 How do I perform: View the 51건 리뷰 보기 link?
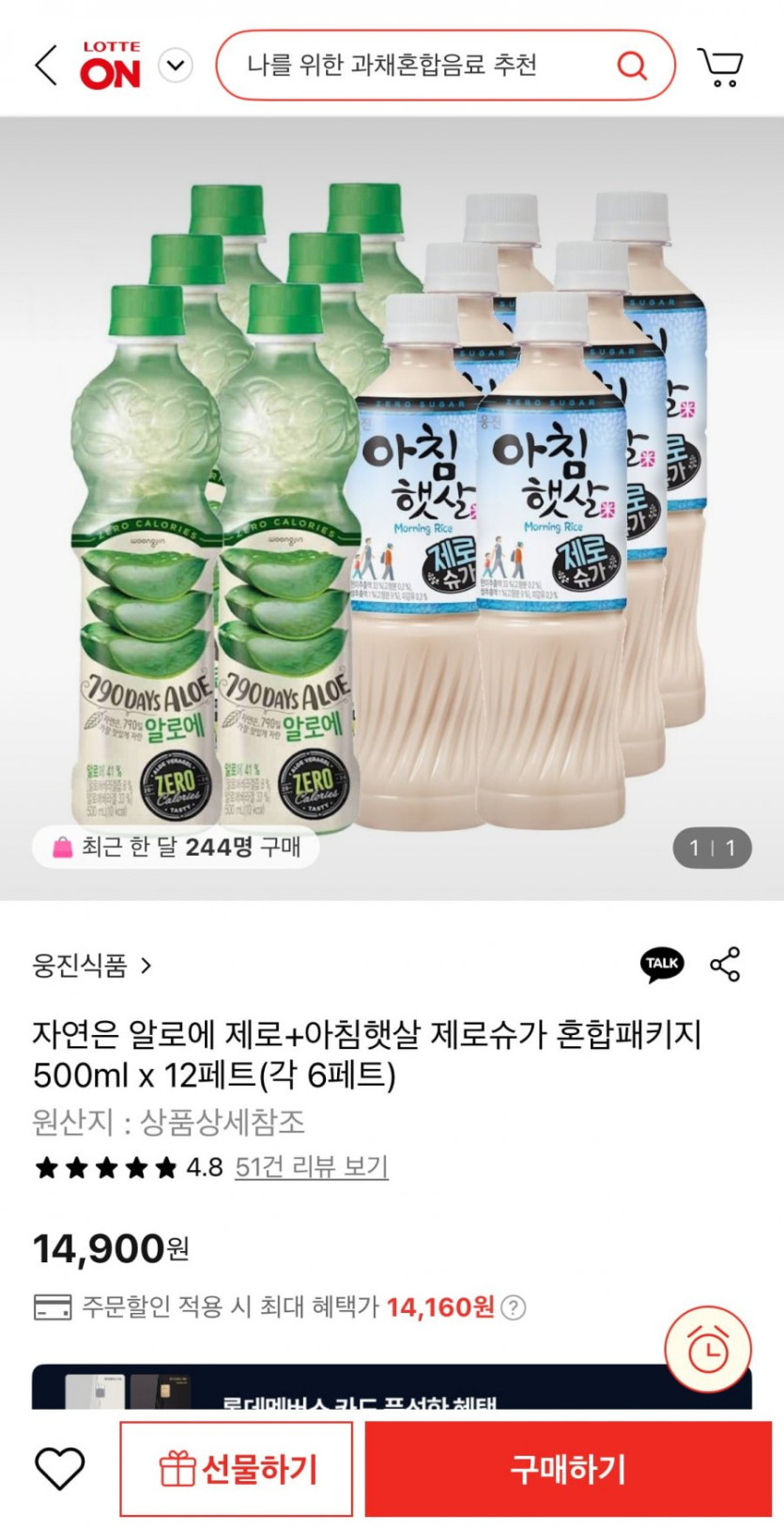coord(311,1166)
